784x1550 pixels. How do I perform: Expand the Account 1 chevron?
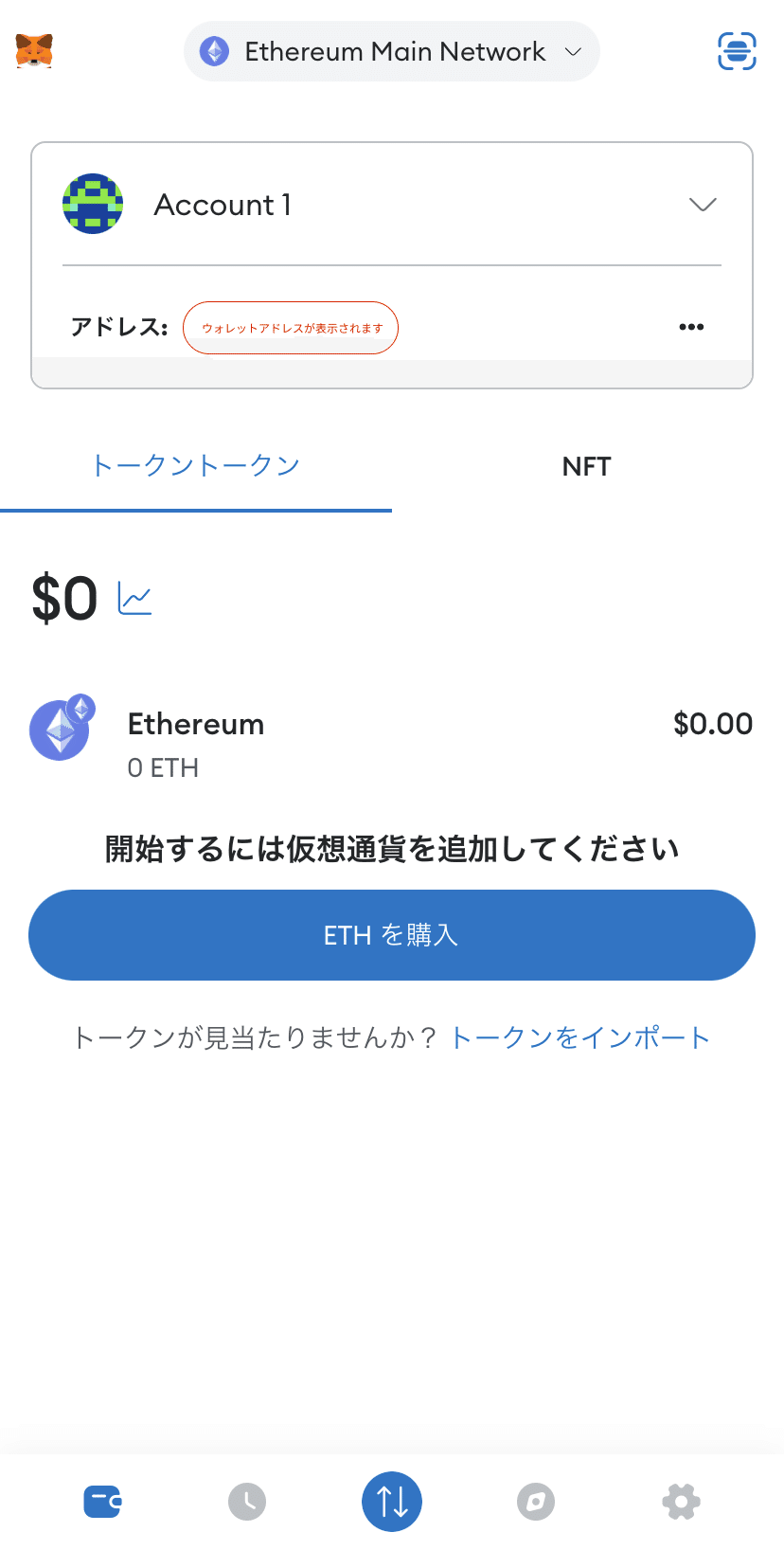[703, 205]
